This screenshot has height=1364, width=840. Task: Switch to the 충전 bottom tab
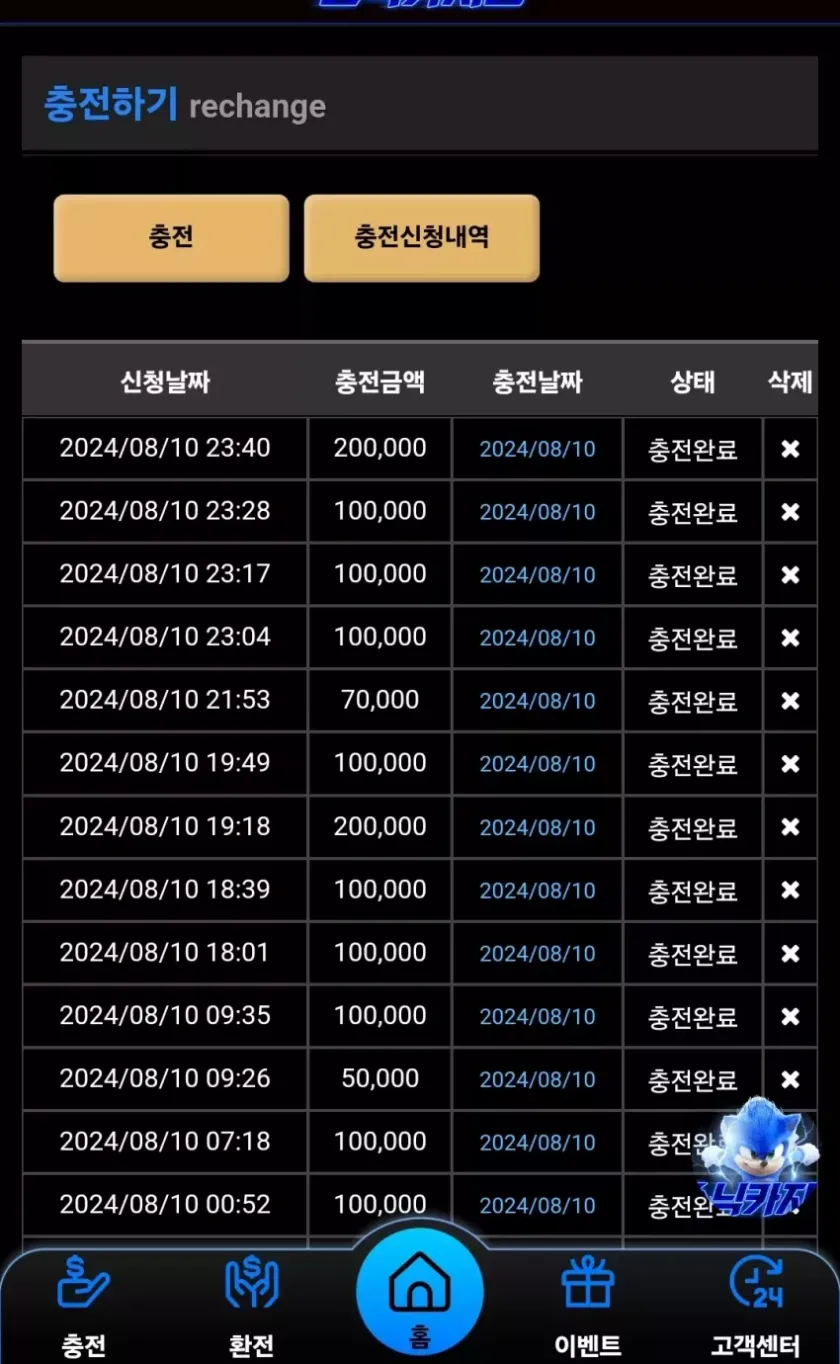[84, 1305]
